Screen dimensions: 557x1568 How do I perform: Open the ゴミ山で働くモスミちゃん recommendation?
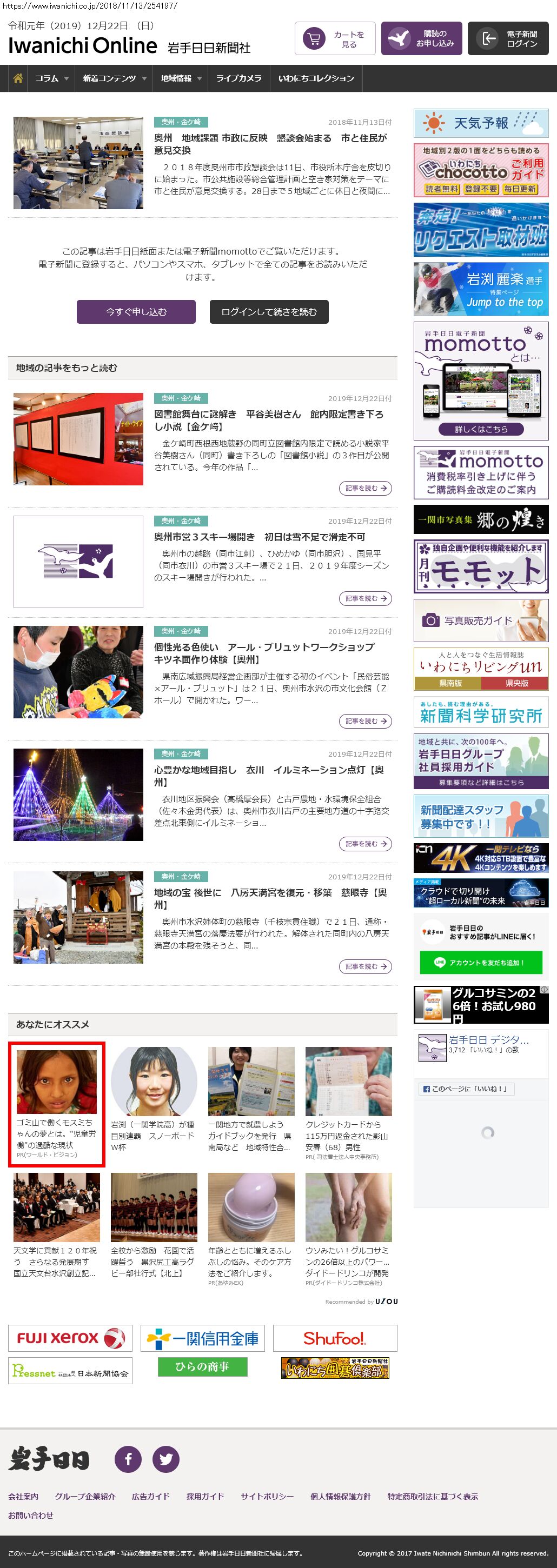(x=57, y=1104)
